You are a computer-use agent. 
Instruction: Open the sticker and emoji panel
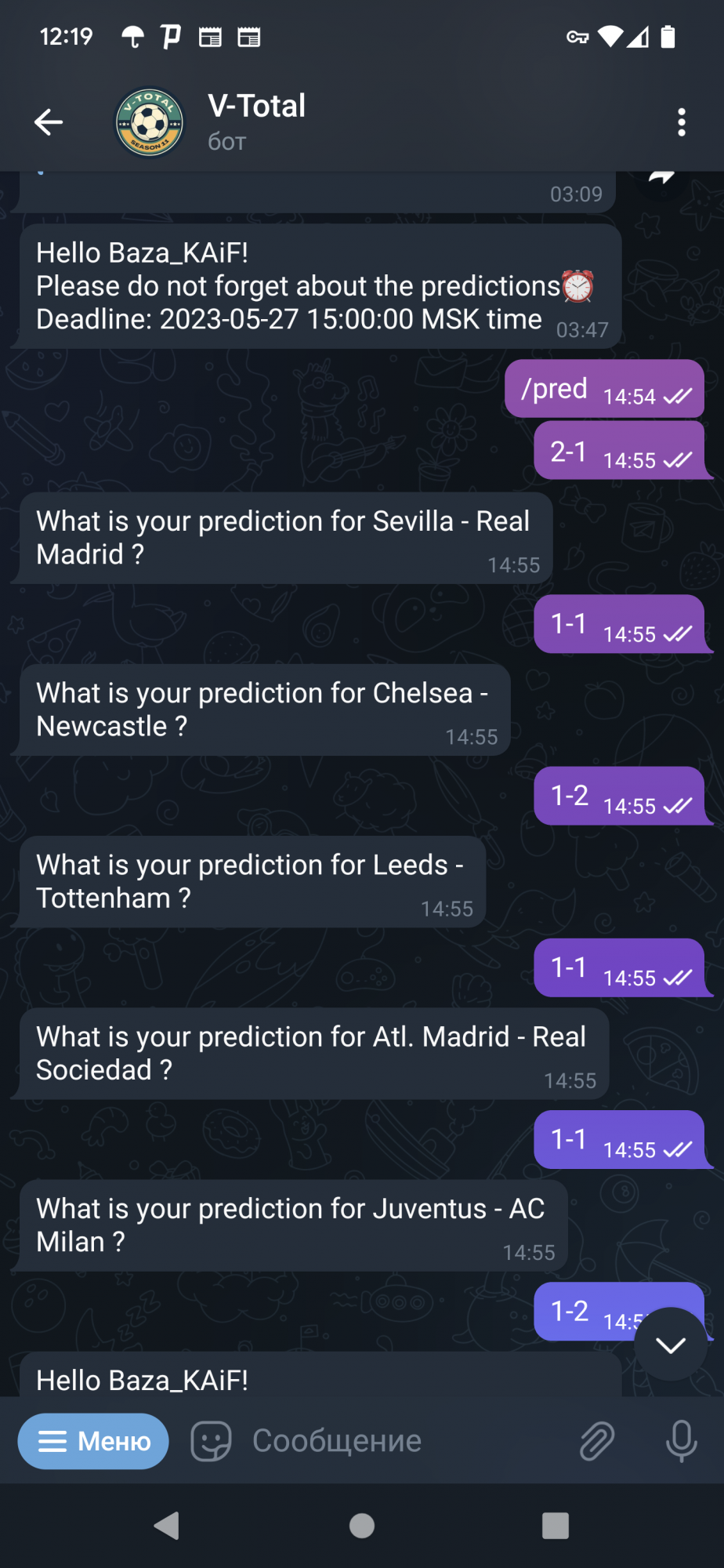point(211,1441)
